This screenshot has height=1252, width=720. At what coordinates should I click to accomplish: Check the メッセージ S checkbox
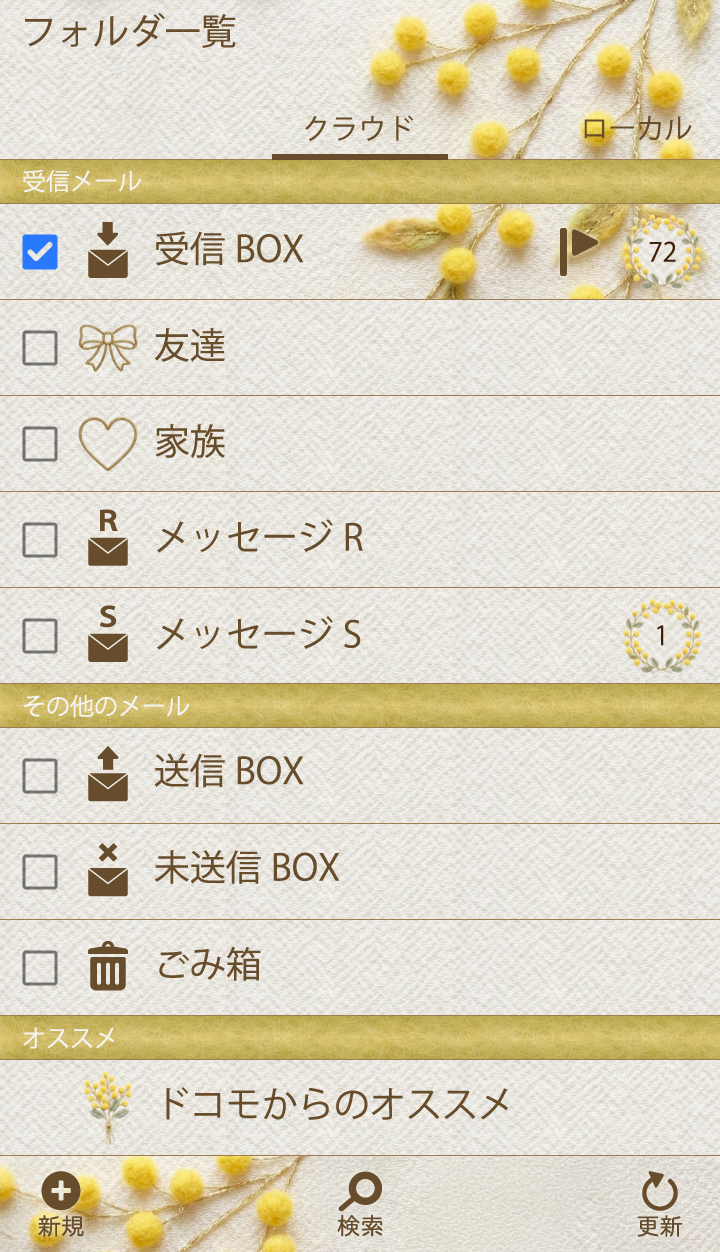coord(40,636)
